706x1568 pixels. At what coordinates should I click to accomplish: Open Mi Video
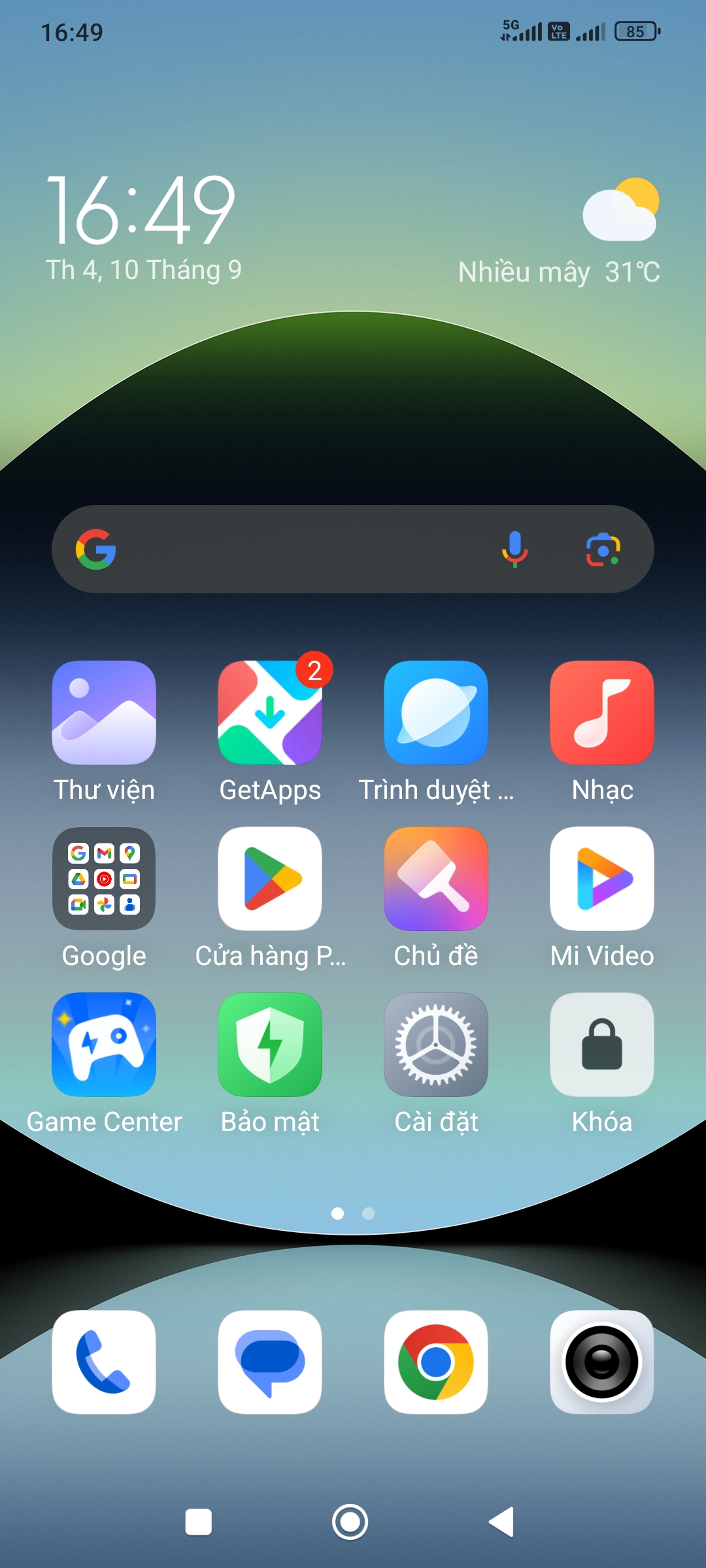point(602,879)
